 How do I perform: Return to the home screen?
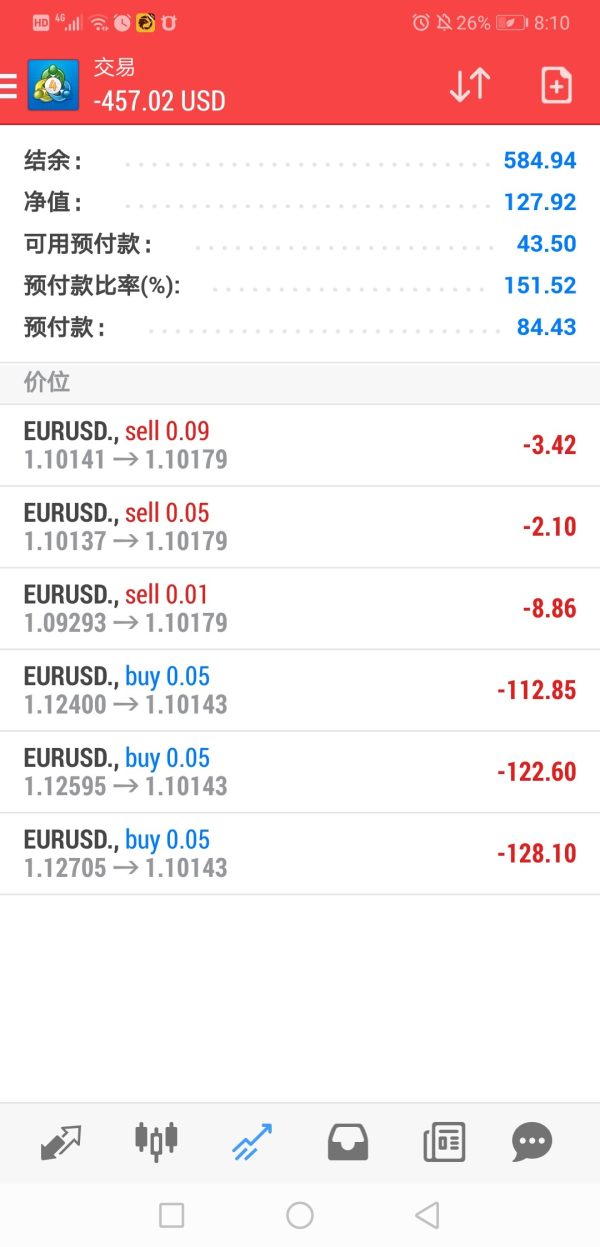click(x=300, y=1215)
